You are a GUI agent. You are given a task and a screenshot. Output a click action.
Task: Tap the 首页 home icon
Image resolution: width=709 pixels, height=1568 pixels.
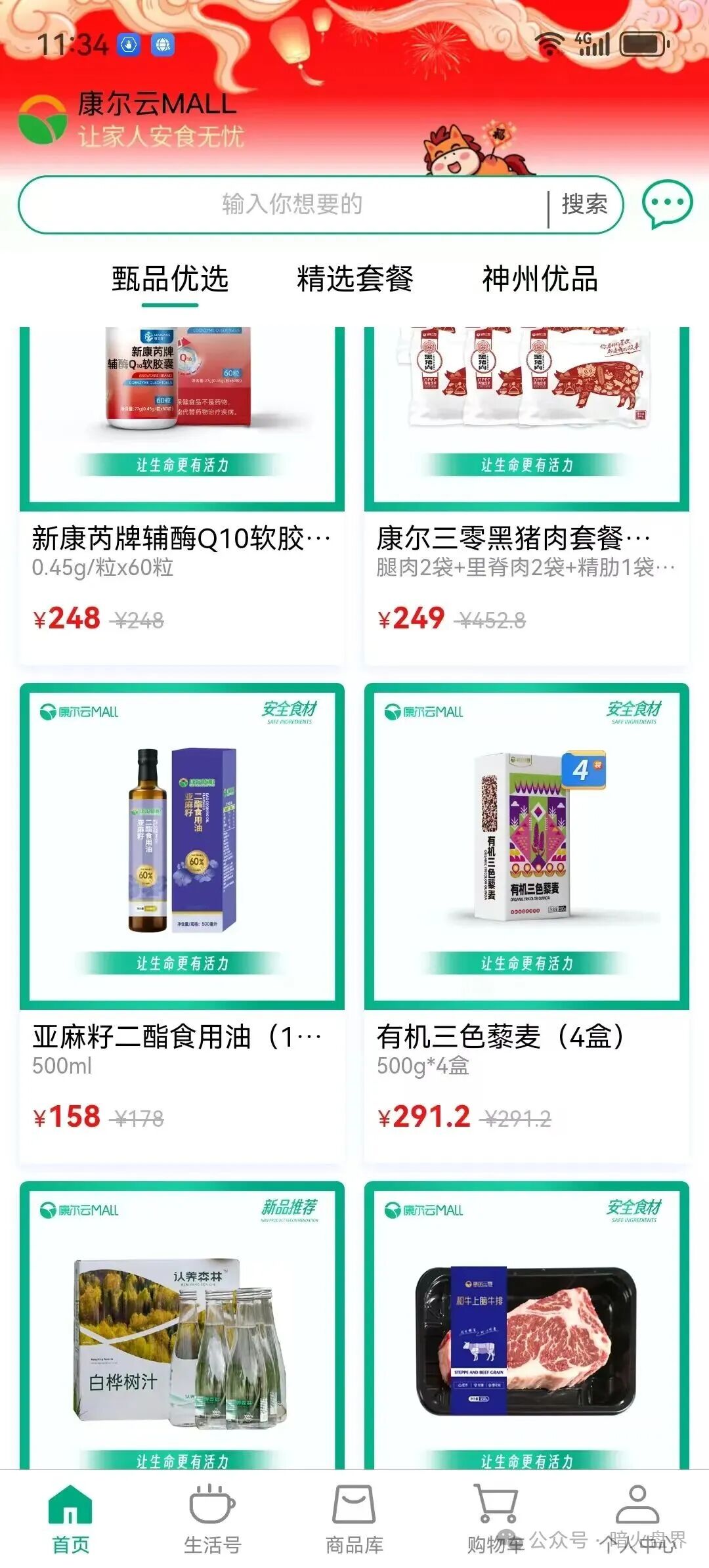[x=70, y=1504]
